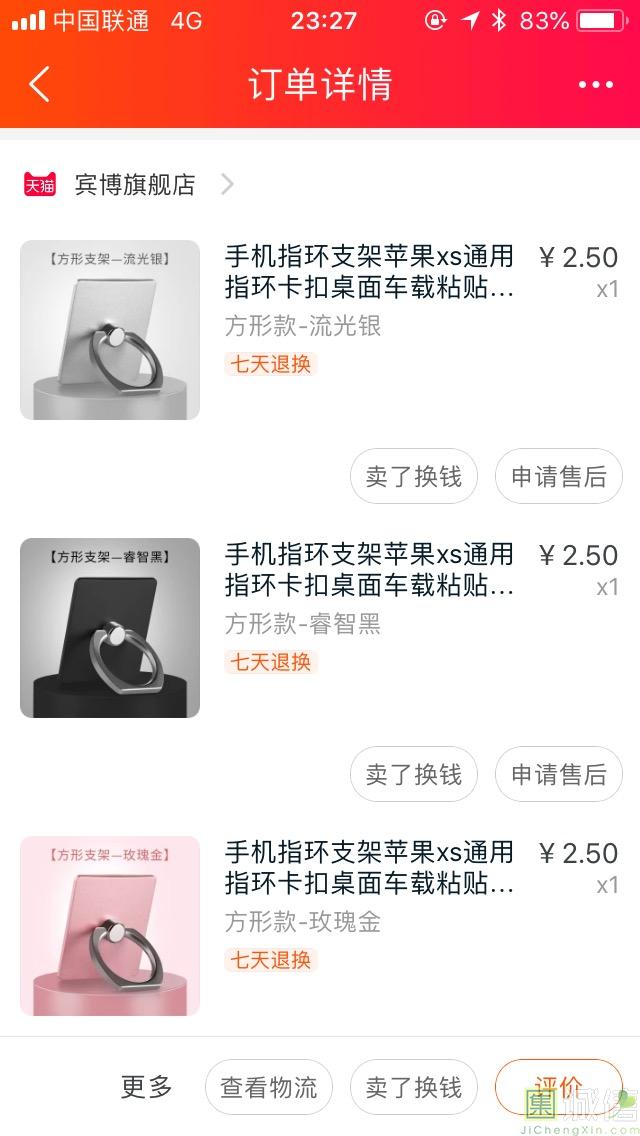Check shipping with 查看物流
Viewport: 640px width, 1136px height.
[x=269, y=1087]
